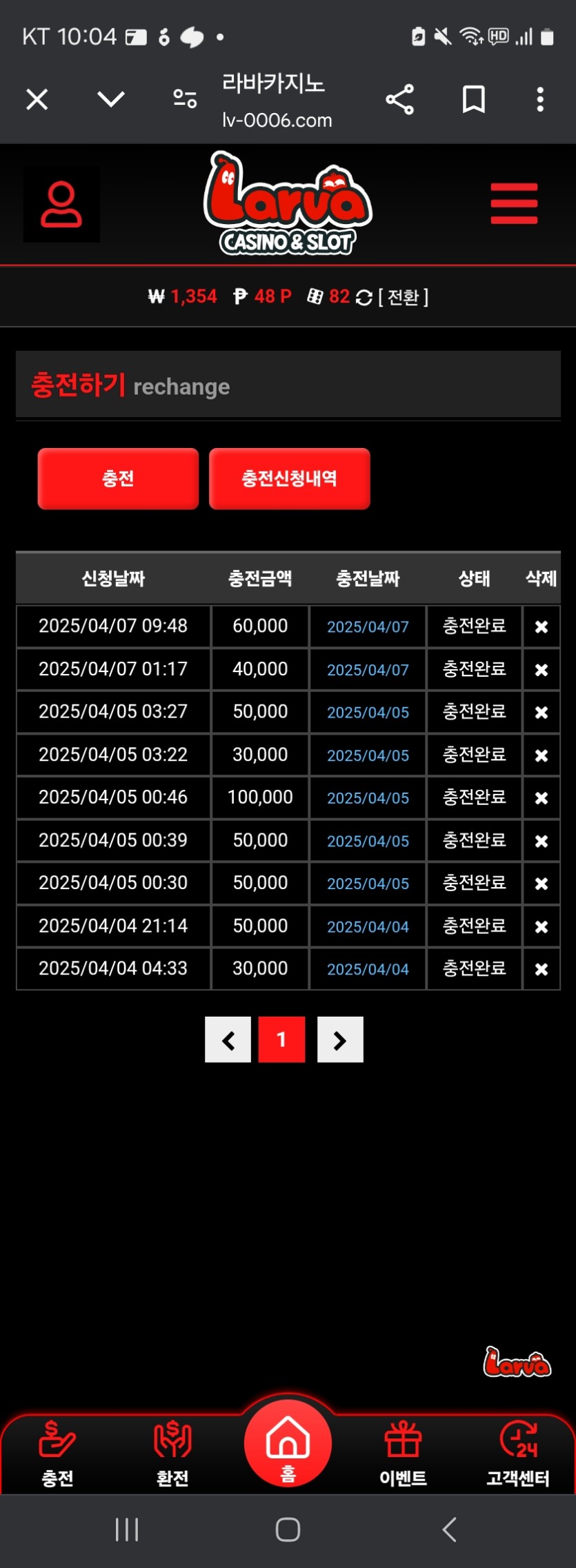Switch to the 환전 tab
The width and height of the screenshot is (576, 1568).
coord(172,1452)
